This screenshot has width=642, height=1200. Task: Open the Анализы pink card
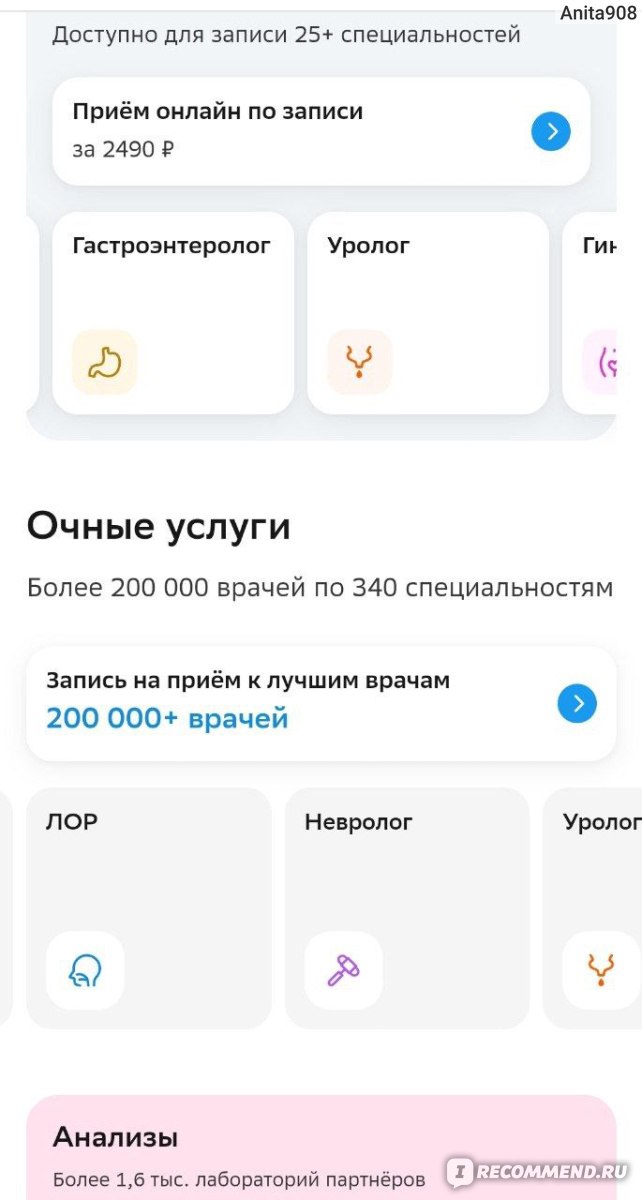(x=321, y=1148)
